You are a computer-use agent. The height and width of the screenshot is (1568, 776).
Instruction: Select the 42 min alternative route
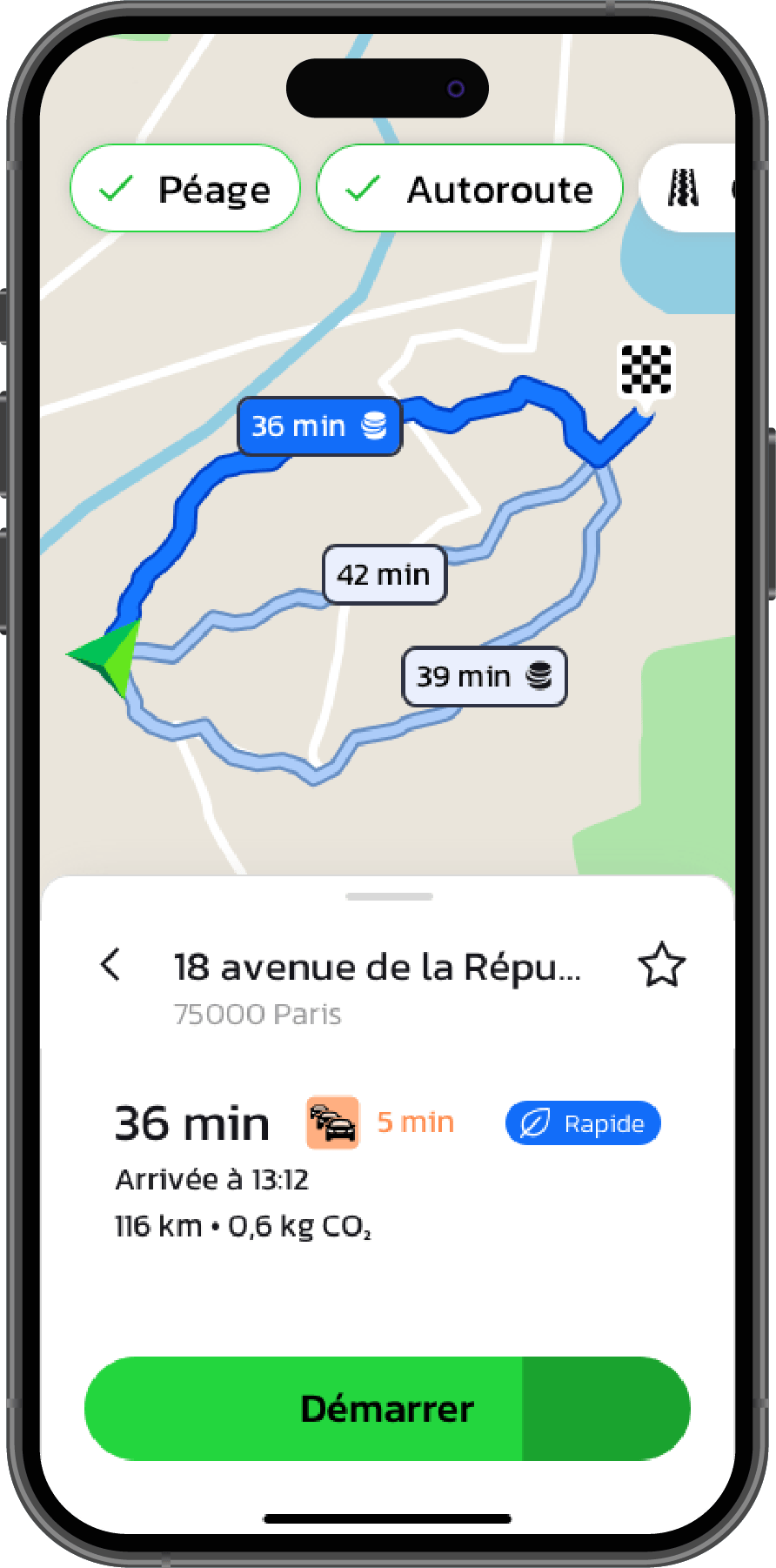(384, 575)
